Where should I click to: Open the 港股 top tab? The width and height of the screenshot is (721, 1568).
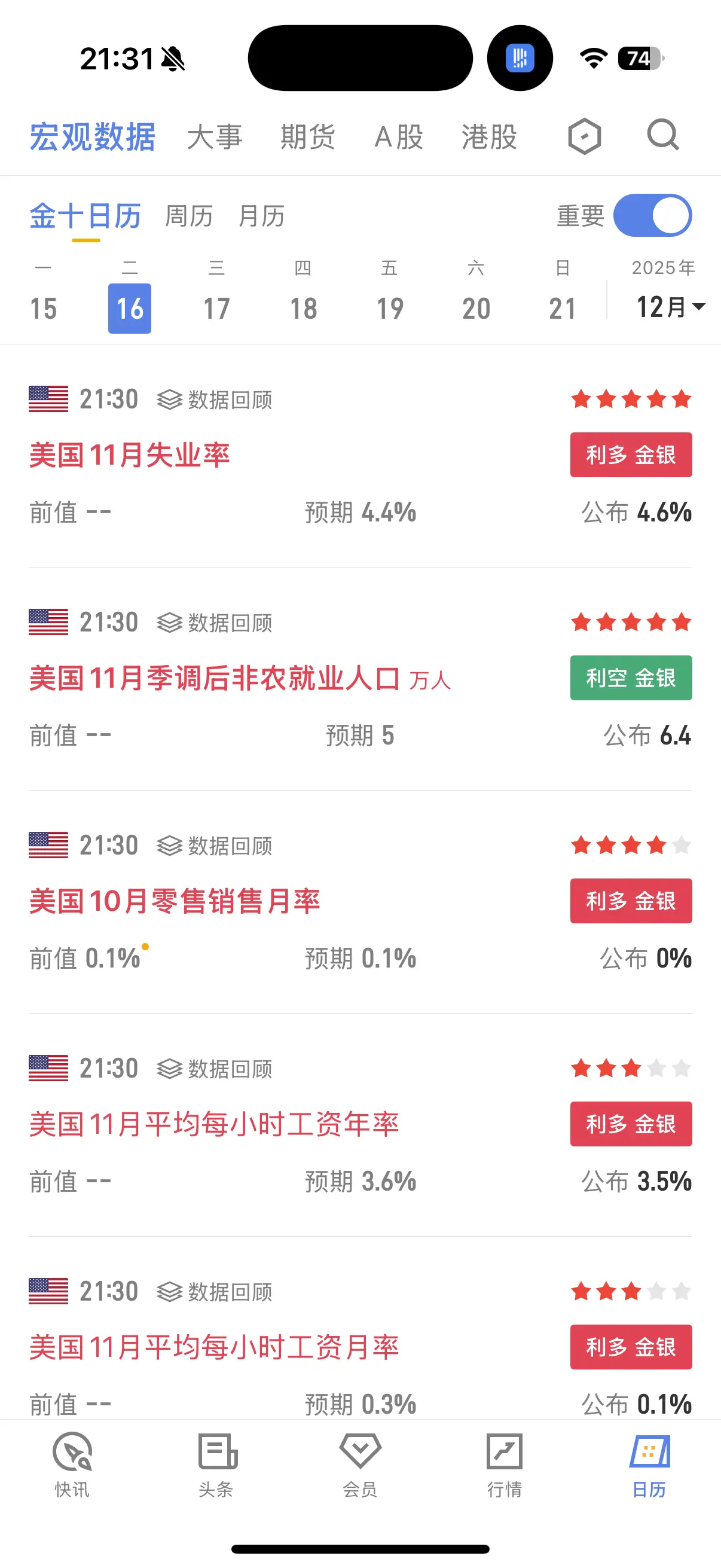pyautogui.click(x=488, y=136)
